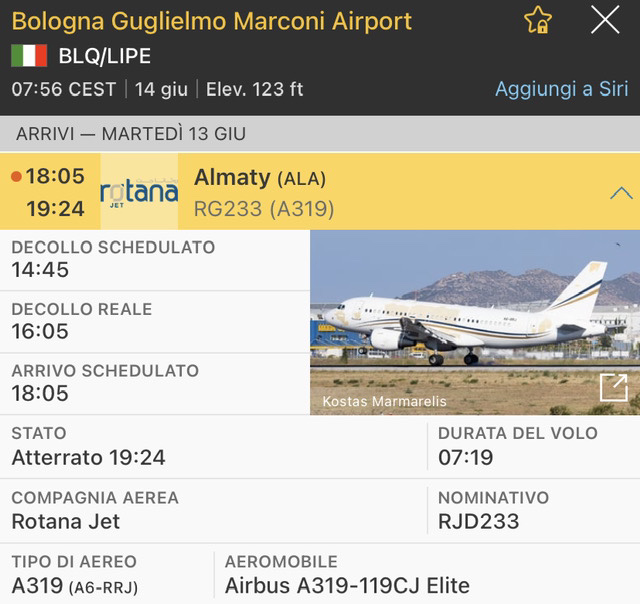Collapse the Almaty RG233 flight row
This screenshot has height=604, width=640.
tap(620, 193)
